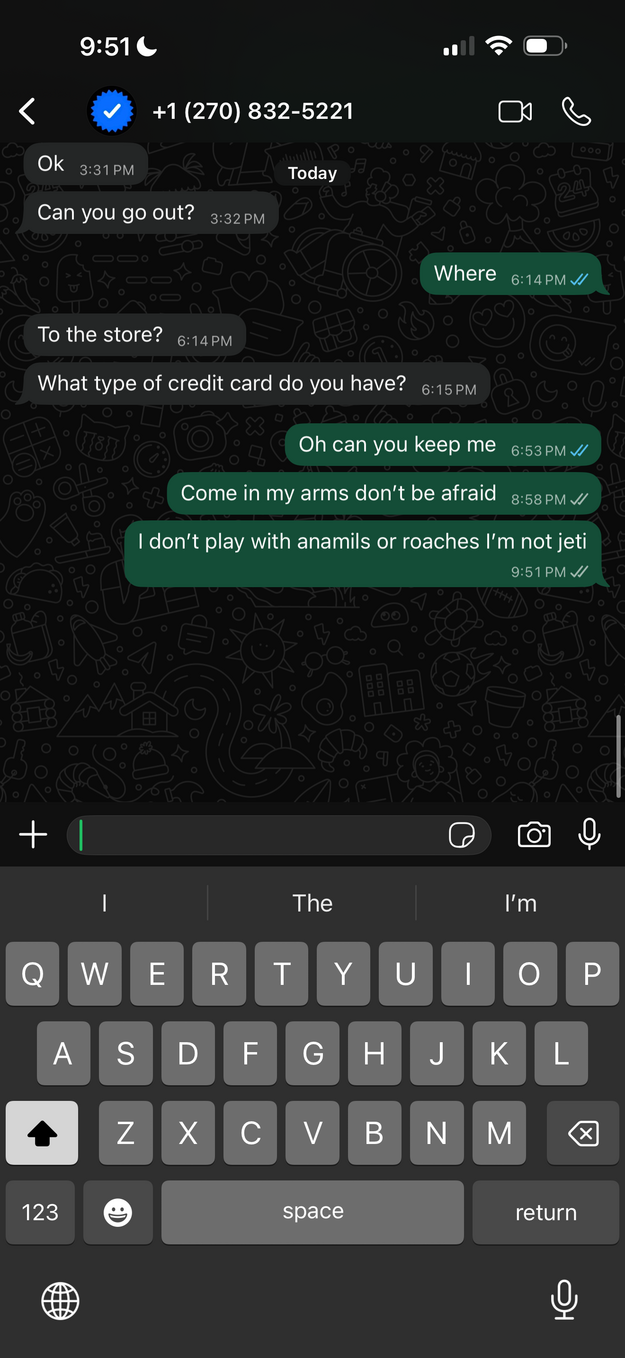Switch to the 123 numbers keyboard
625x1358 pixels.
click(40, 1212)
